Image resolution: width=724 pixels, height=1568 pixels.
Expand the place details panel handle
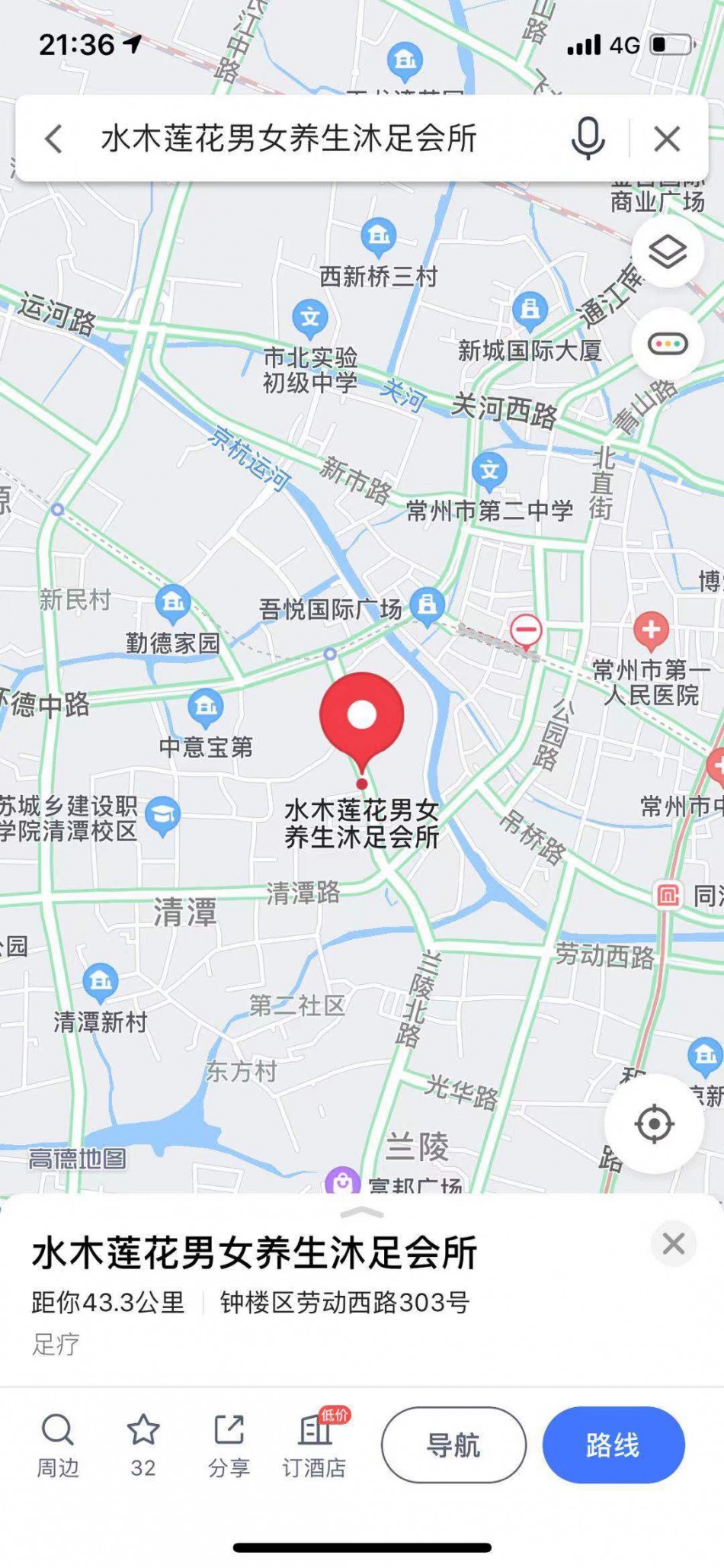pyautogui.click(x=363, y=1213)
